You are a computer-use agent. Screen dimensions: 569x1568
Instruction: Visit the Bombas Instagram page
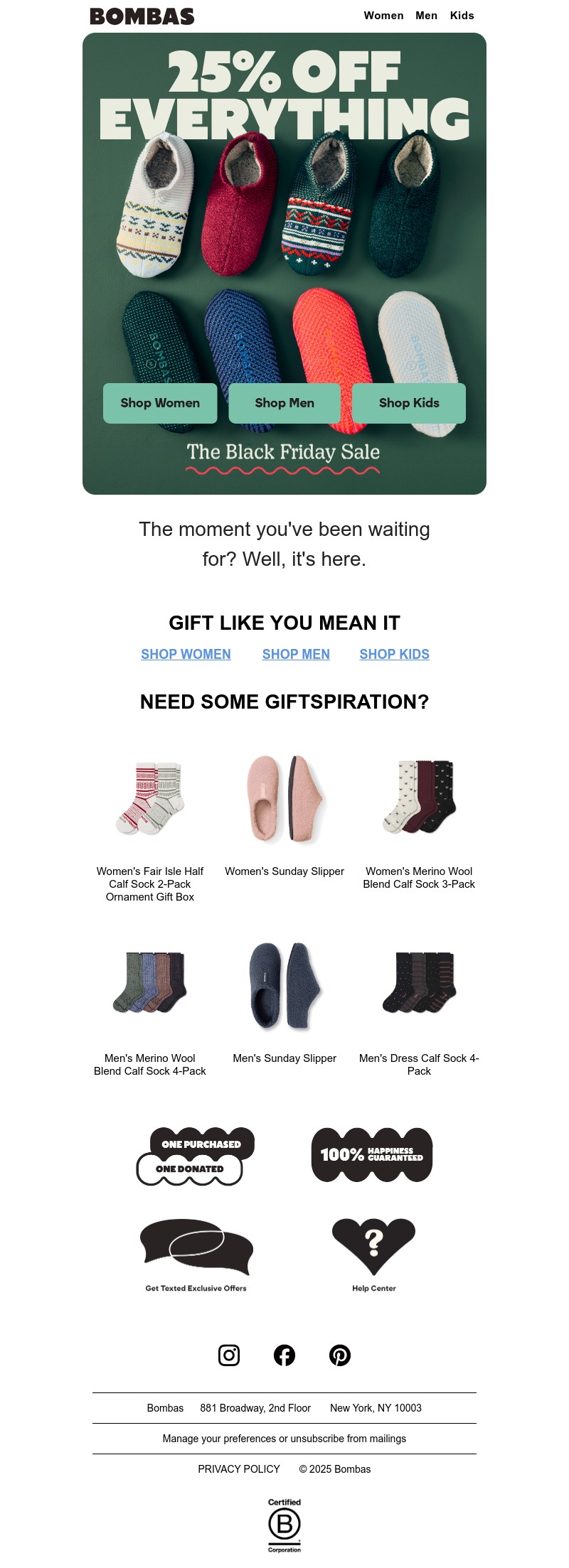tap(229, 1355)
